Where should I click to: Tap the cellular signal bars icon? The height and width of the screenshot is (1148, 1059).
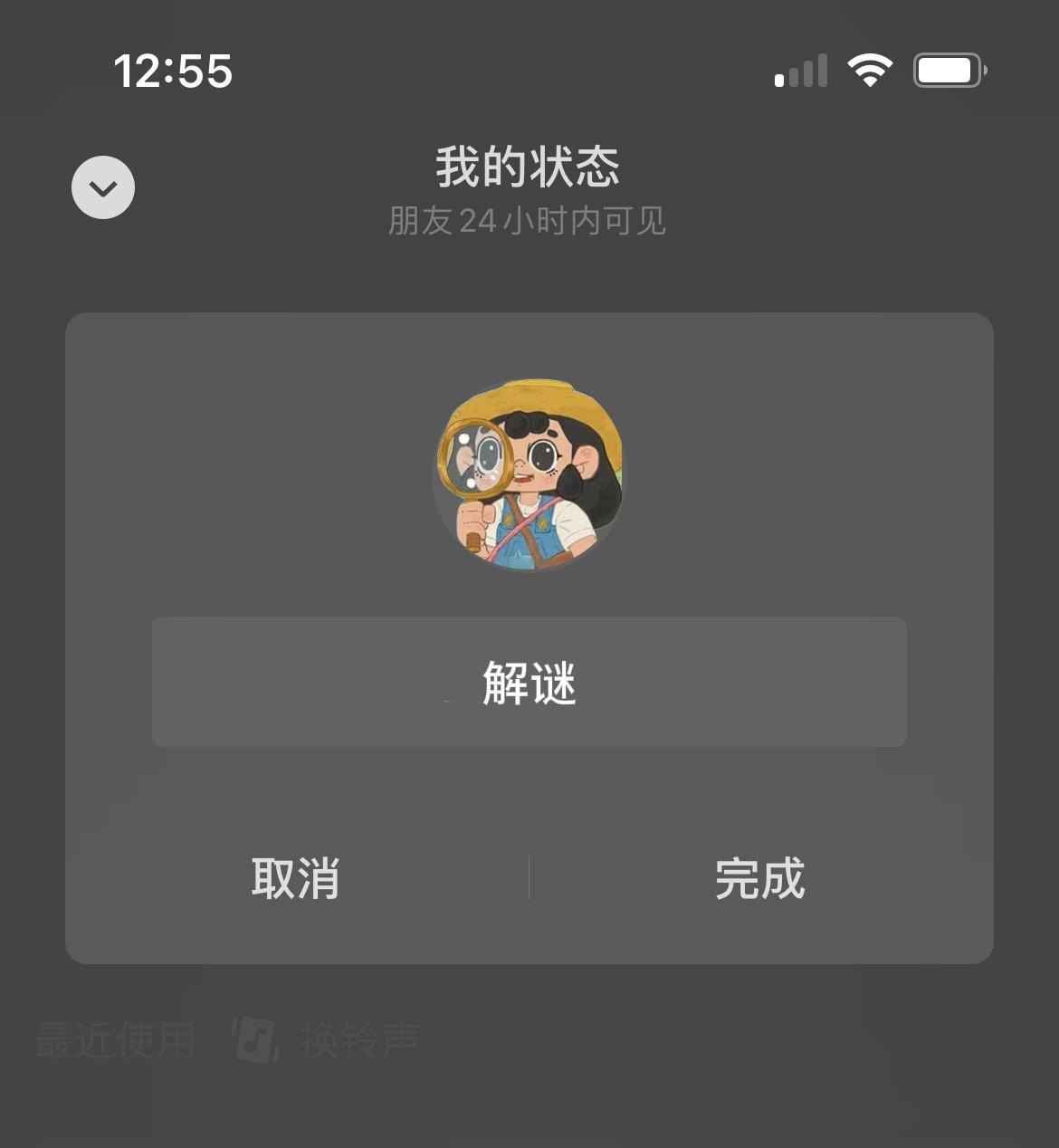[800, 69]
